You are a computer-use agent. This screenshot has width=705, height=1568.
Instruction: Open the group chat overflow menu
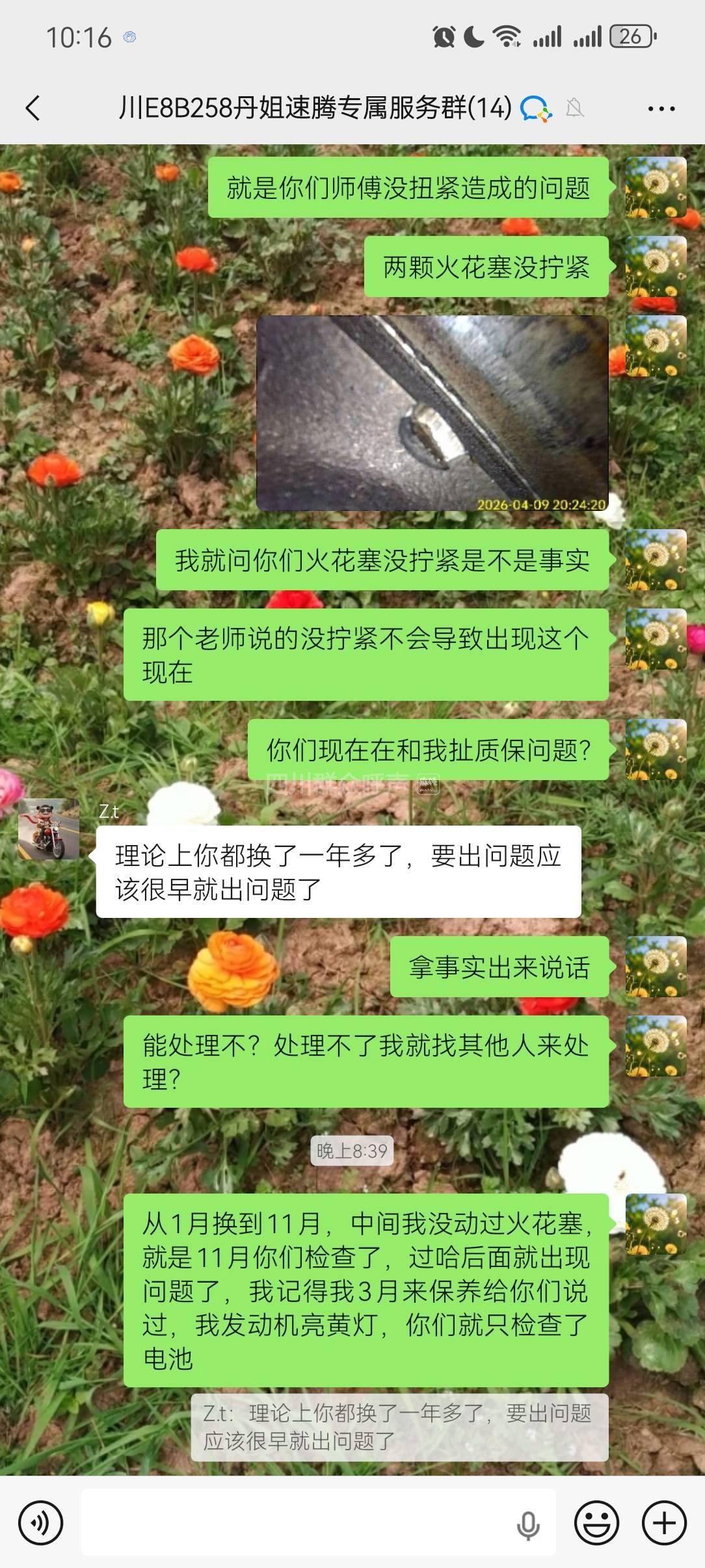coord(661,109)
